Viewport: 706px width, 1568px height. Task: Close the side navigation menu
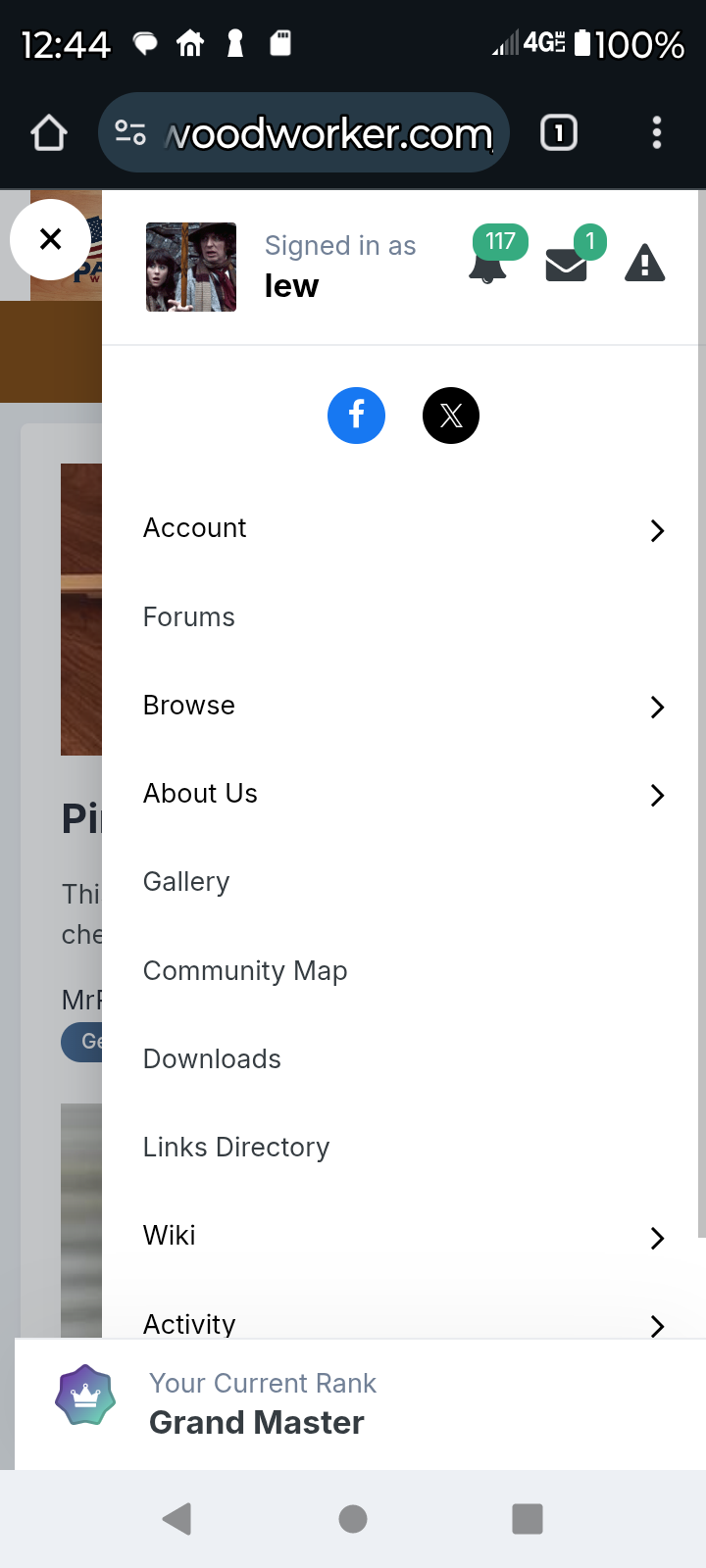[x=50, y=239]
